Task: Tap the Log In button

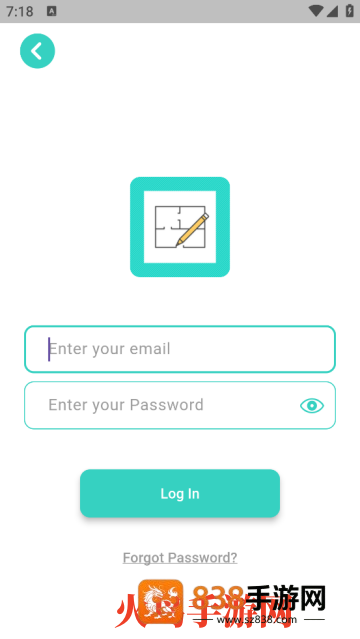Action: point(180,493)
